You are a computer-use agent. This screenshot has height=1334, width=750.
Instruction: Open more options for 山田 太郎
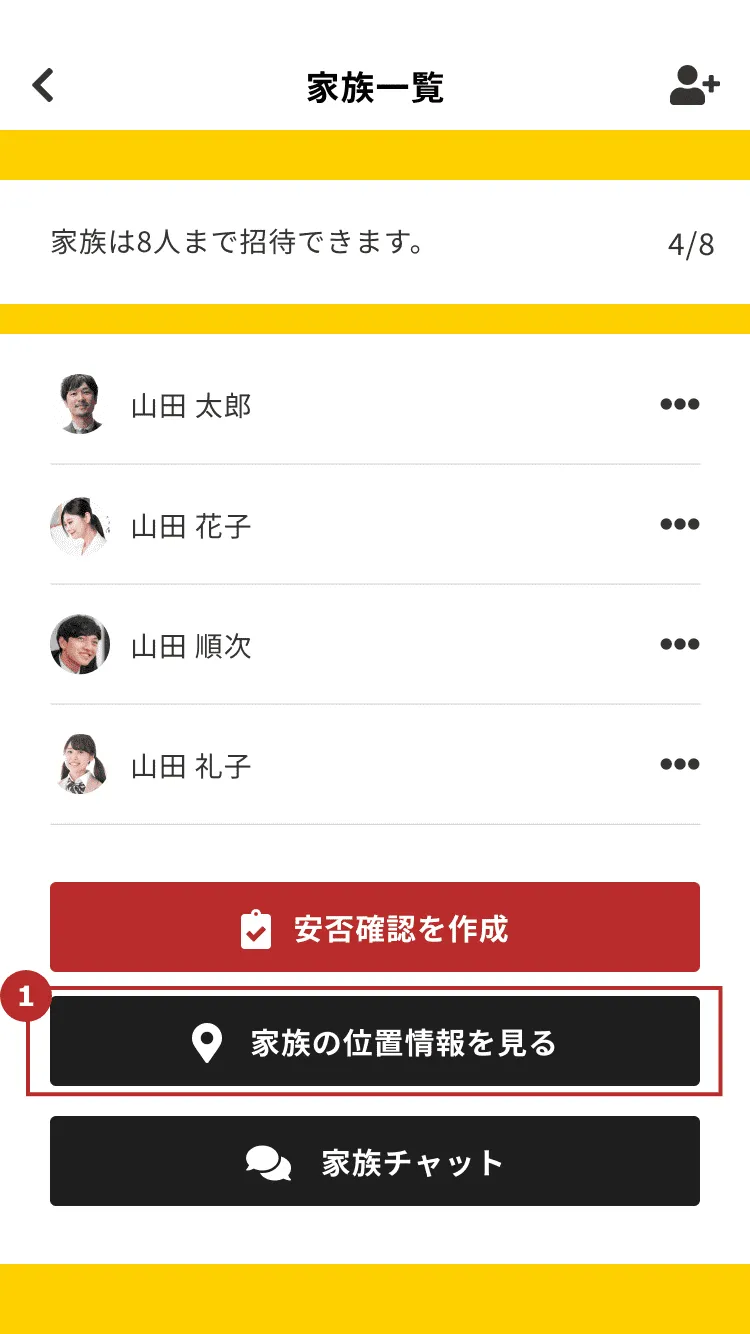(x=679, y=405)
